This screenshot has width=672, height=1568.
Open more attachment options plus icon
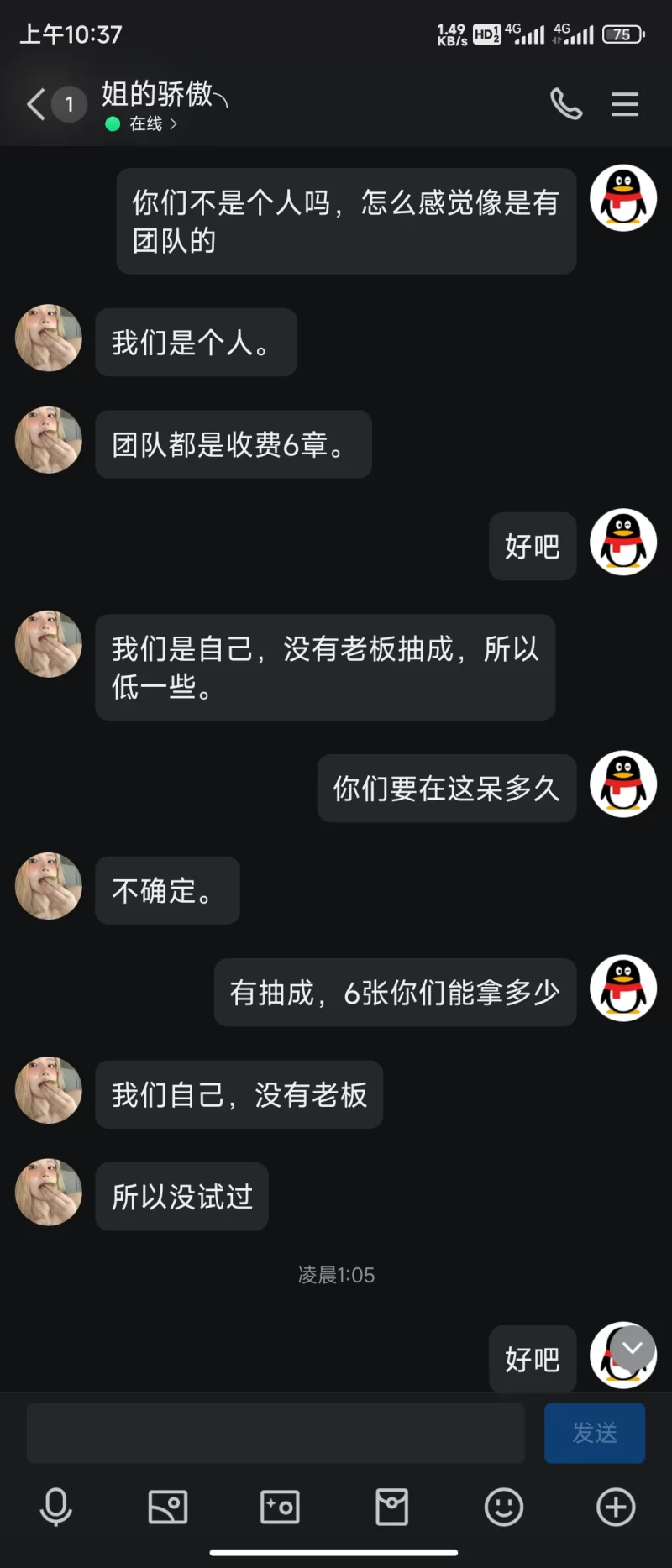[616, 1507]
